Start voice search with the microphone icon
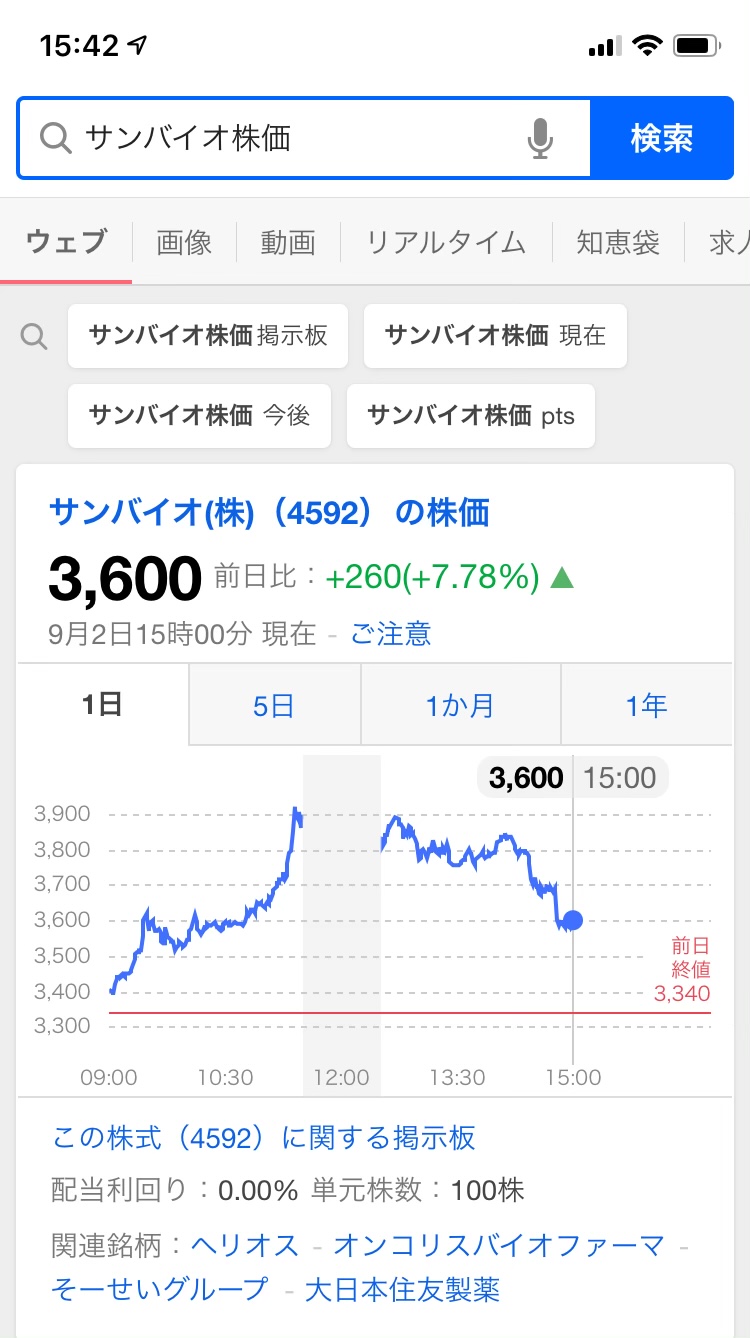750x1338 pixels. 540,138
